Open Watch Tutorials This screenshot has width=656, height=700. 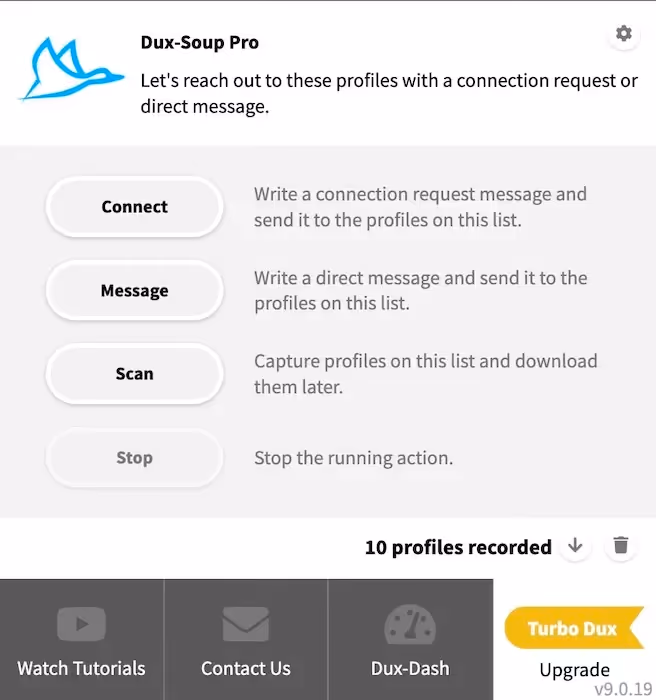(x=81, y=640)
